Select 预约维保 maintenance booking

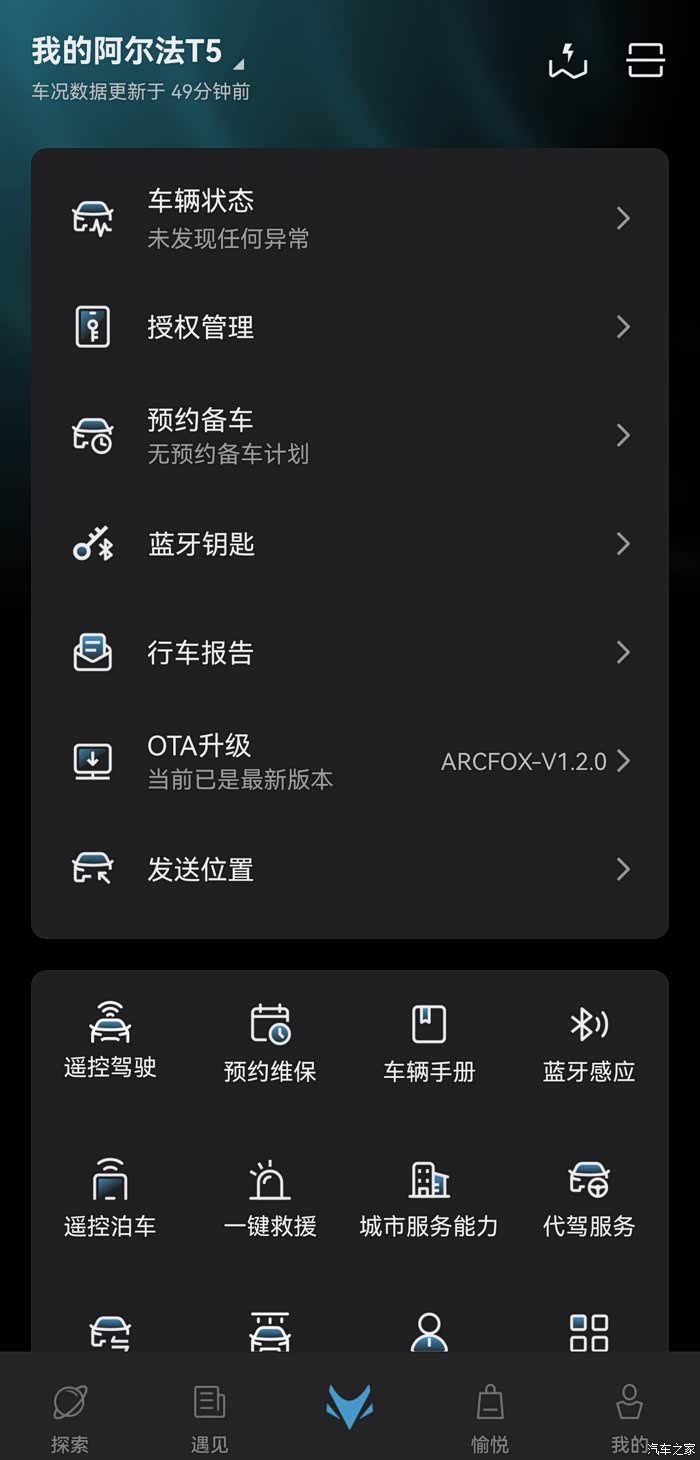tap(270, 1042)
